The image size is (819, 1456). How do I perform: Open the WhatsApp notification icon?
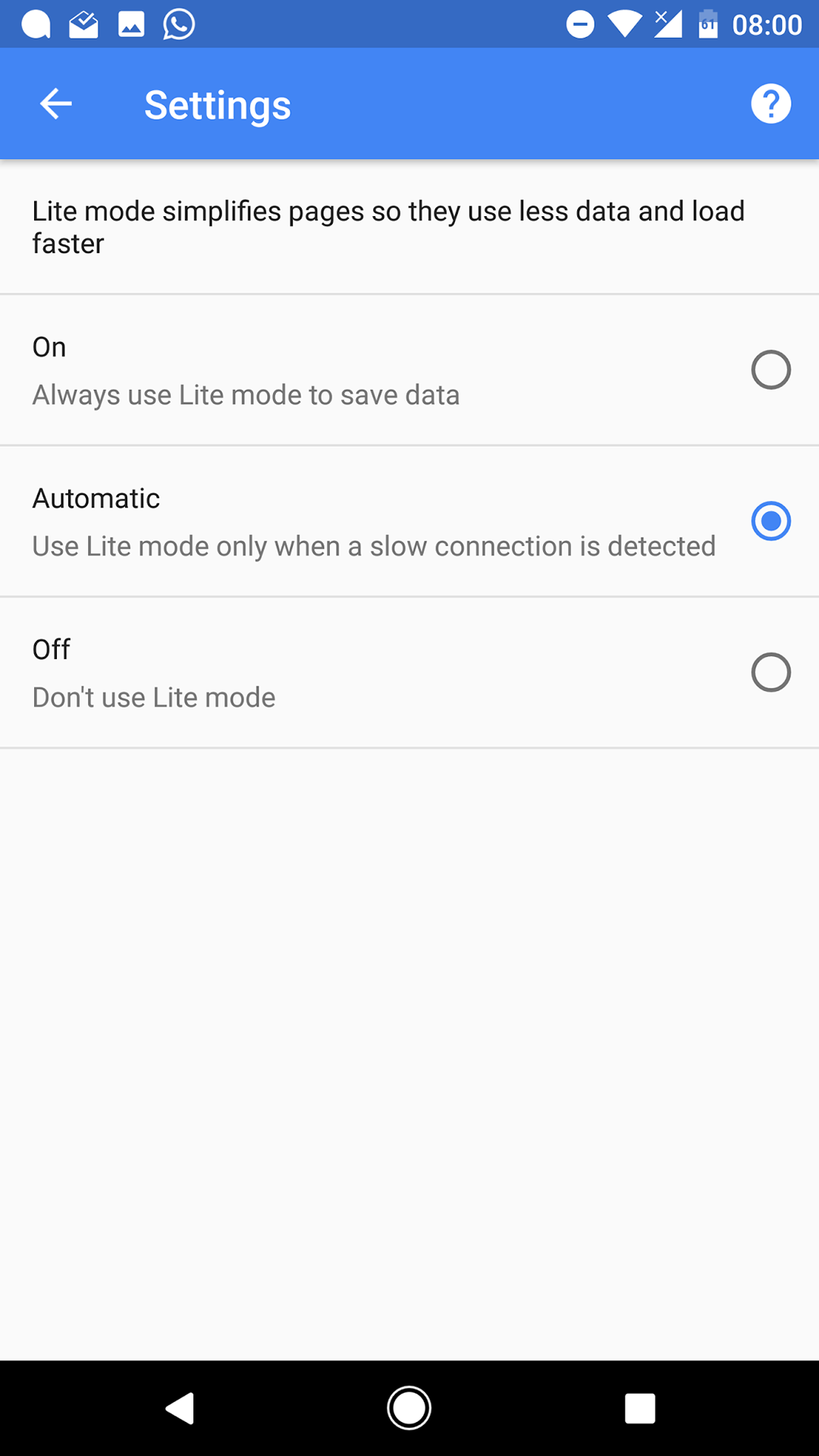(179, 24)
